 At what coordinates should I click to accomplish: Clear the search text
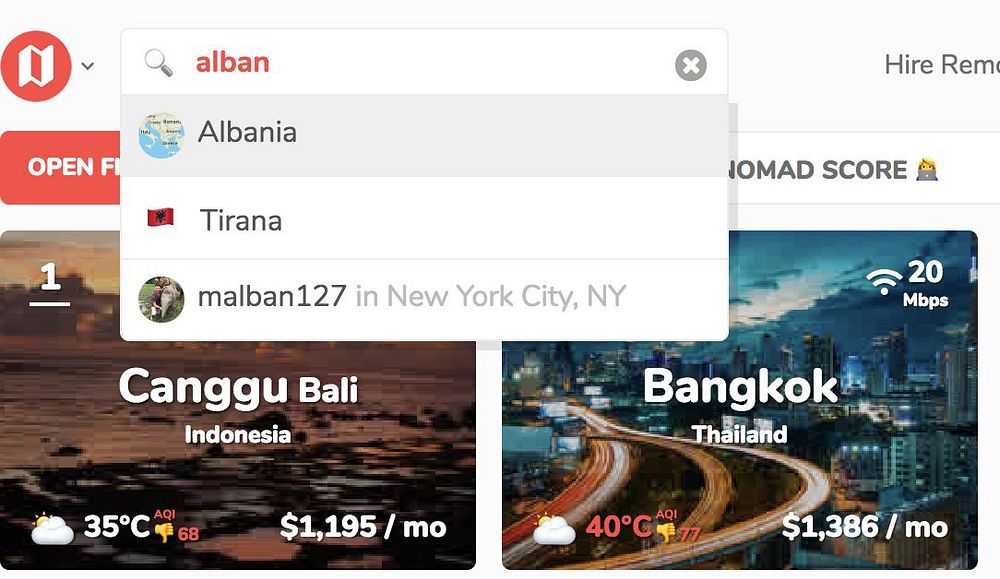point(690,65)
